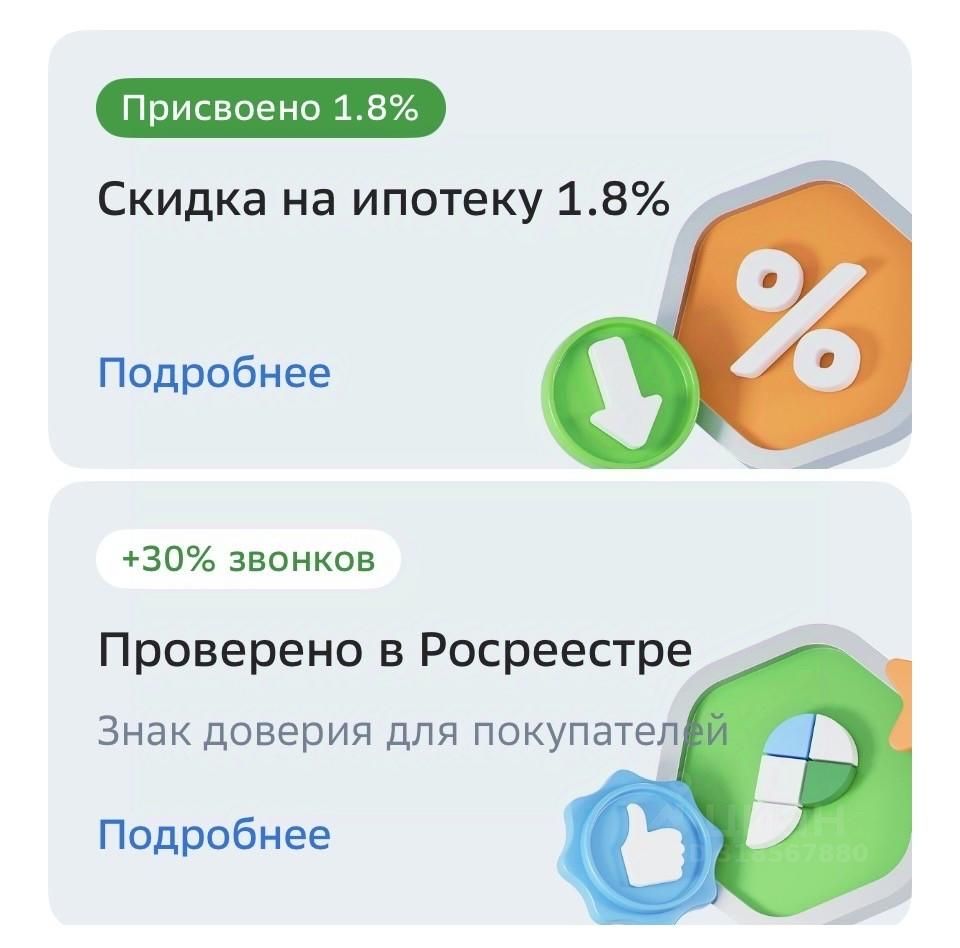960x948 pixels.
Task: Open Подробнее under Проверено в Росреестре
Action: [213, 833]
